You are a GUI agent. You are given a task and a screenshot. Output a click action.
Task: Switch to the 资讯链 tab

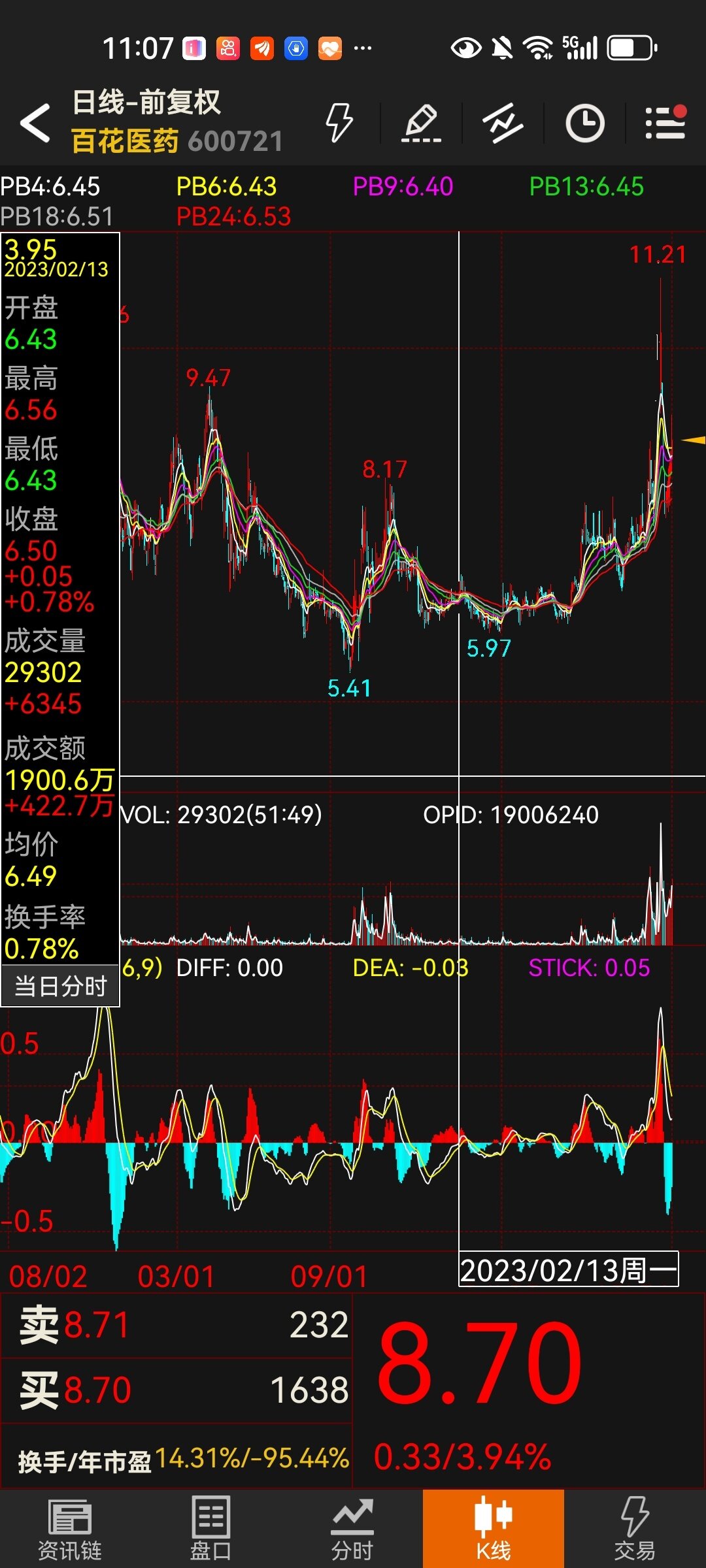70,1529
